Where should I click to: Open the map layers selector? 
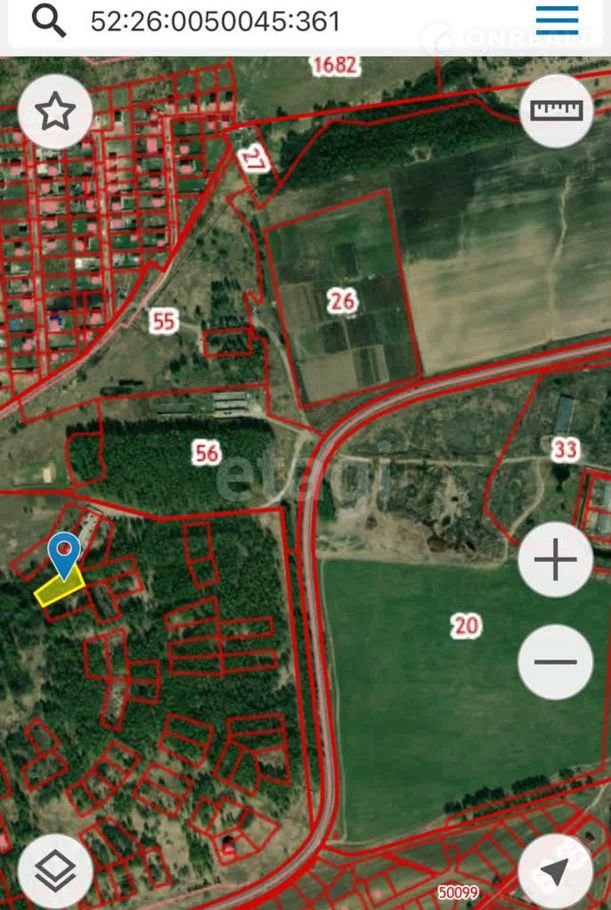coord(56,872)
